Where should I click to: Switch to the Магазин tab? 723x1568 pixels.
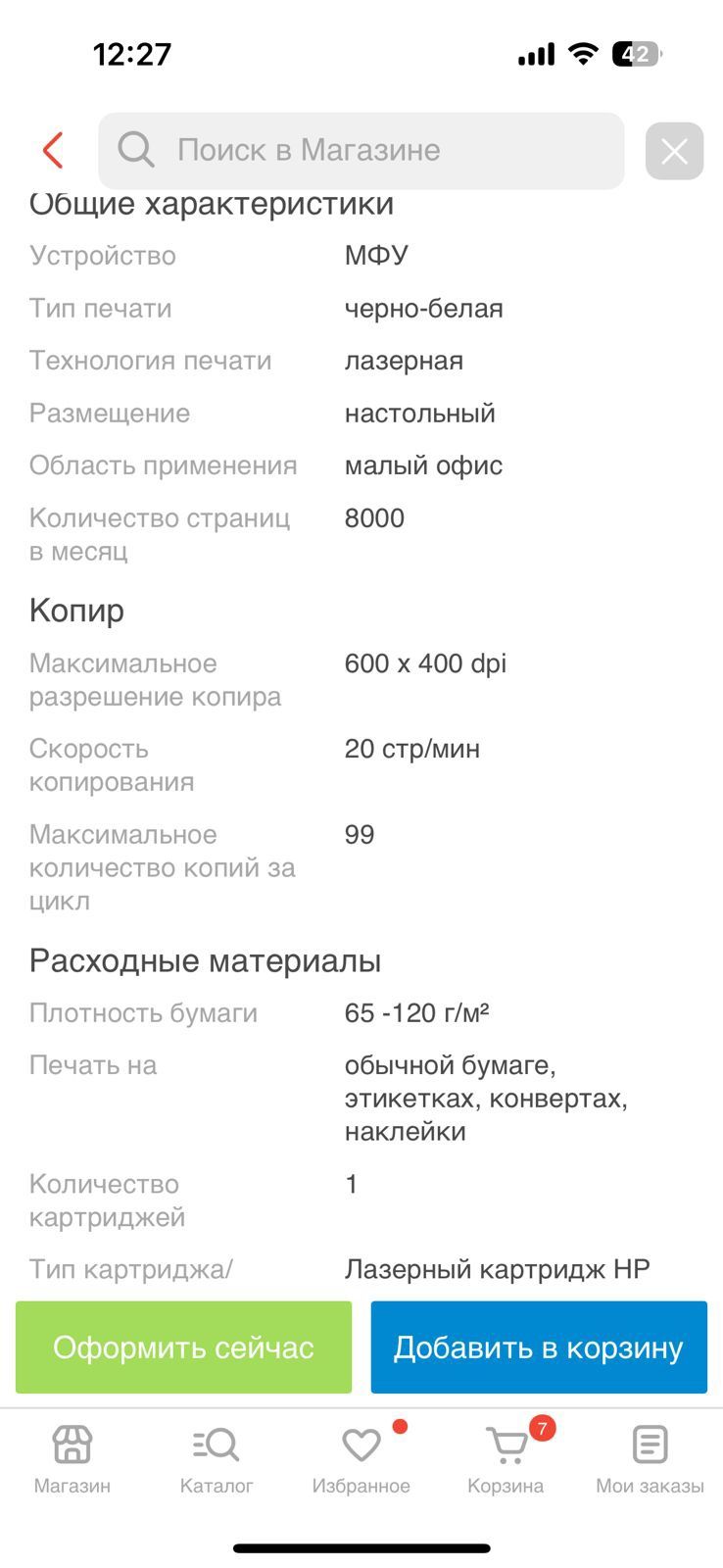[x=72, y=1459]
